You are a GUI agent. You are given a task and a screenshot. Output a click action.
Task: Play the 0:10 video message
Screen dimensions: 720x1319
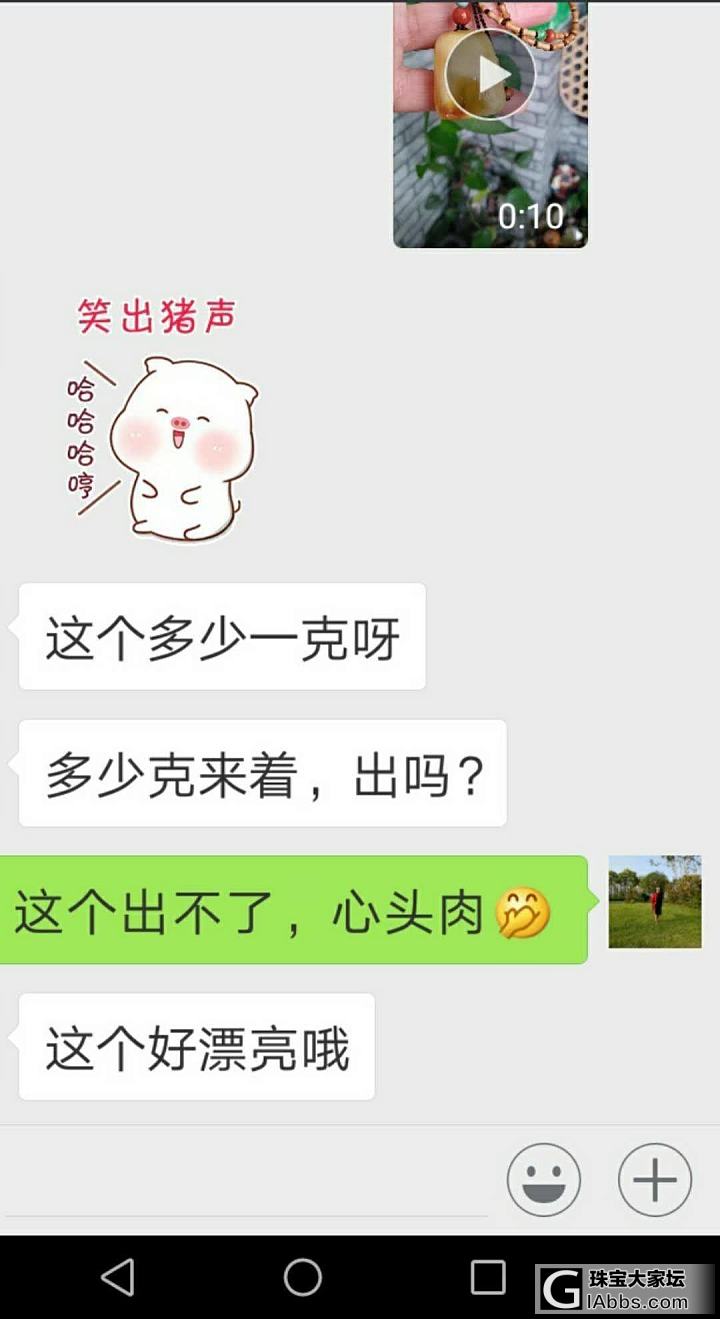click(x=490, y=76)
